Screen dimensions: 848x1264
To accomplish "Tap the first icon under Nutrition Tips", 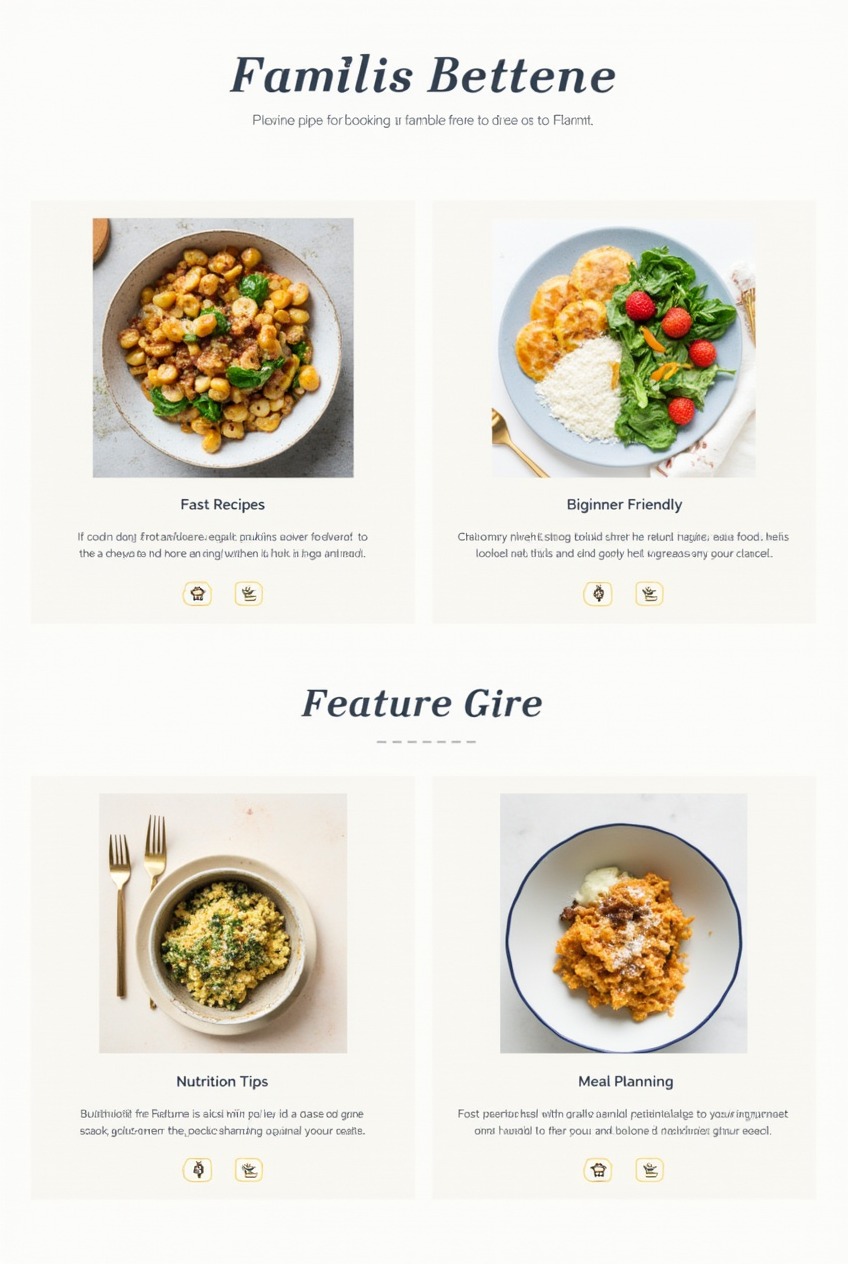I will point(197,1169).
